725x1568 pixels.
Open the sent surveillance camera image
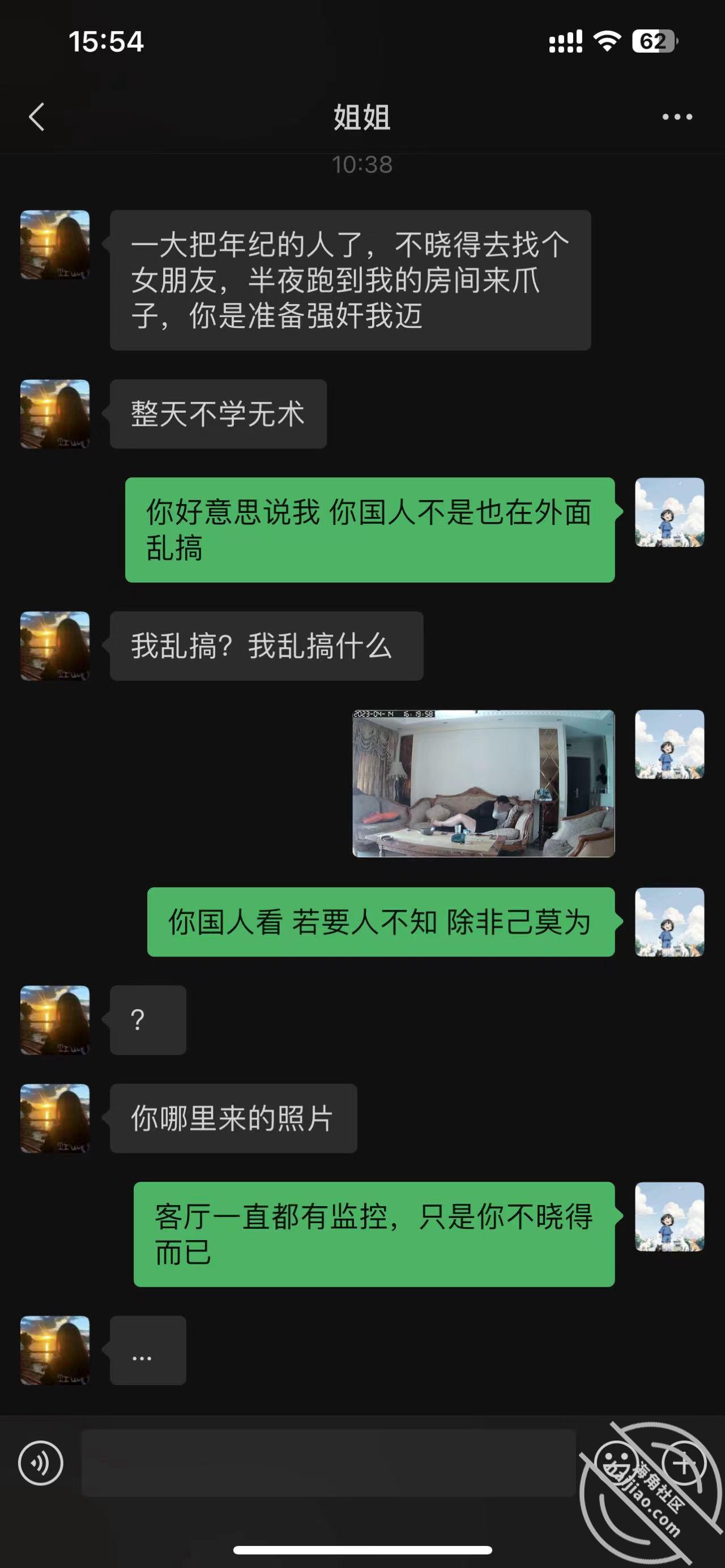pos(483,783)
